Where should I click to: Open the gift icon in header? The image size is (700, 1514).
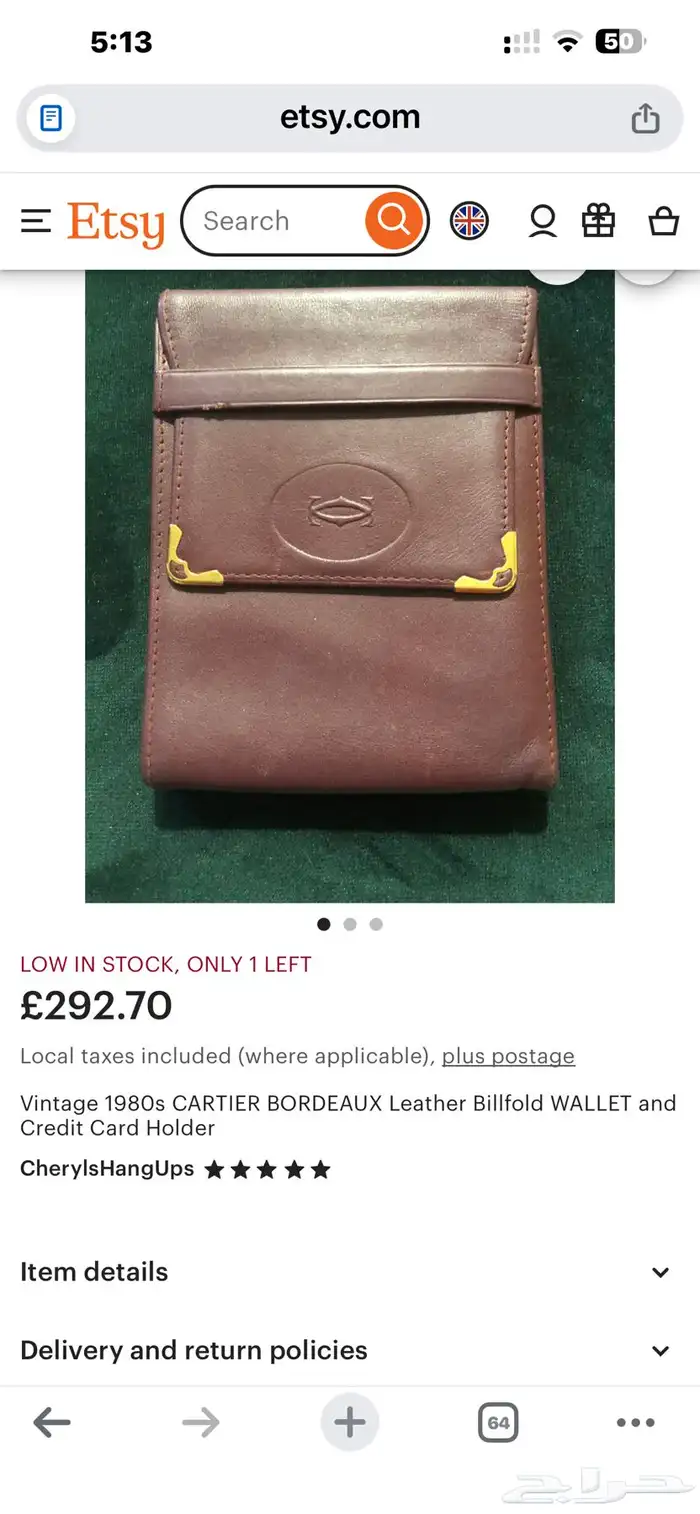click(599, 220)
